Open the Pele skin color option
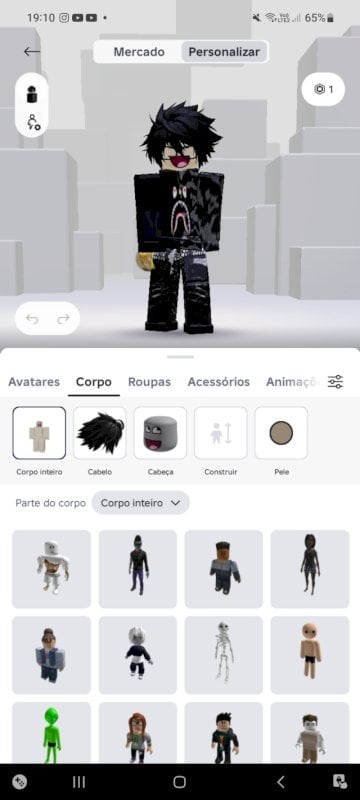 [281, 433]
